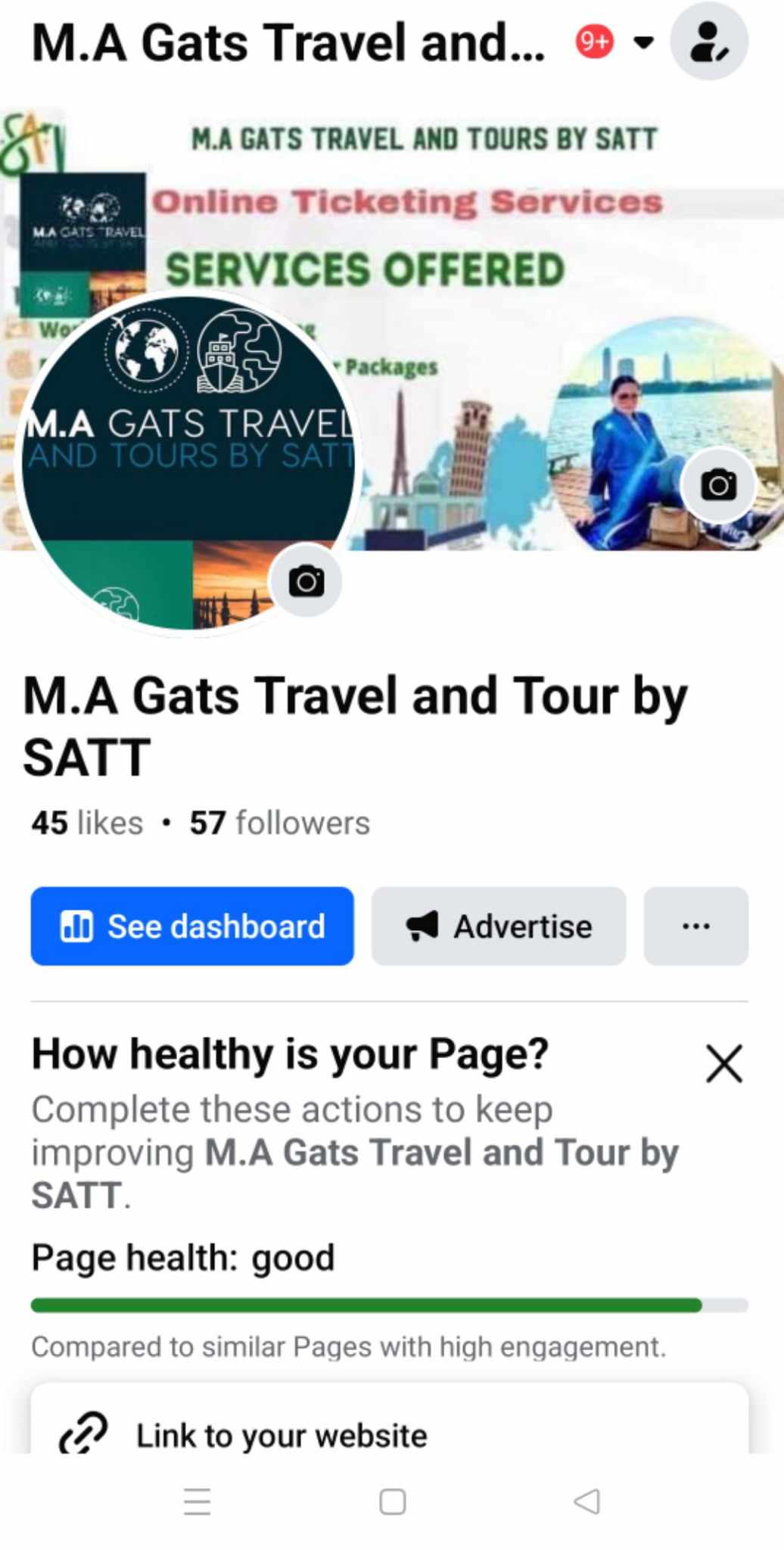784x1550 pixels.
Task: Open the profile edit icon at top
Action: click(709, 42)
